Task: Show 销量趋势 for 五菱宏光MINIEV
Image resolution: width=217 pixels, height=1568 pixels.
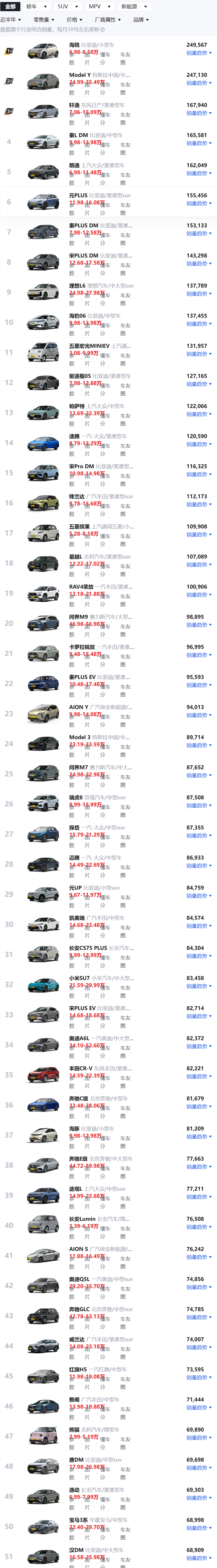Action: click(x=198, y=354)
